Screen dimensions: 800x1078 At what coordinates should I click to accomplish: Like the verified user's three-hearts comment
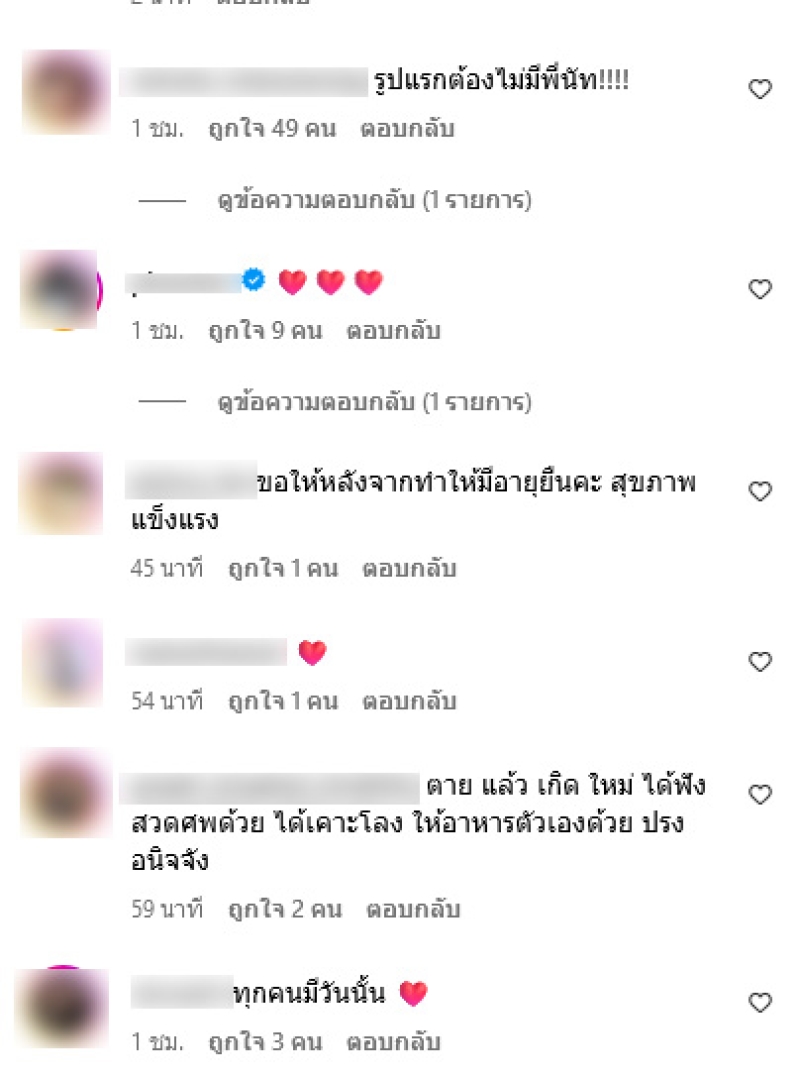pyautogui.click(x=760, y=290)
